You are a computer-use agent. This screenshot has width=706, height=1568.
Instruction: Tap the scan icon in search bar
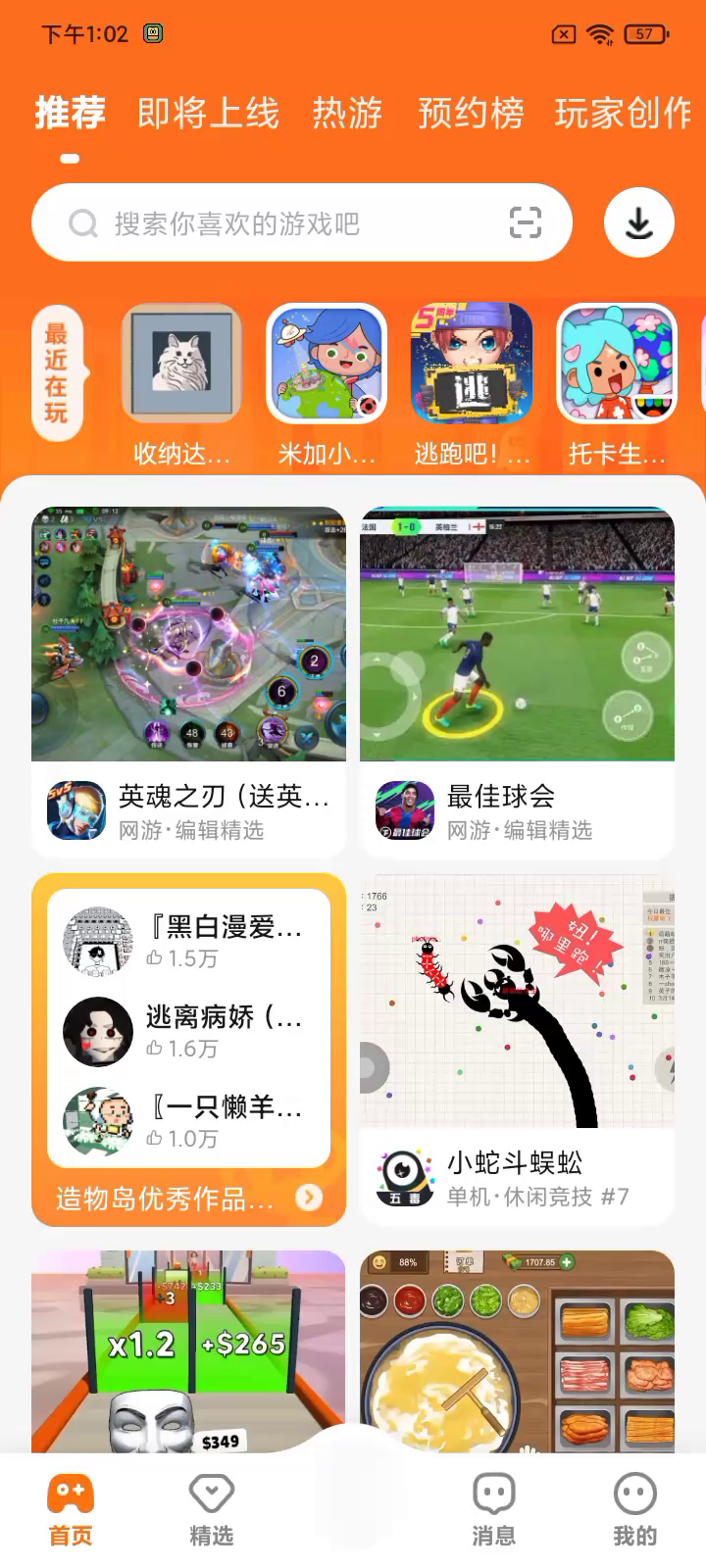pos(525,223)
